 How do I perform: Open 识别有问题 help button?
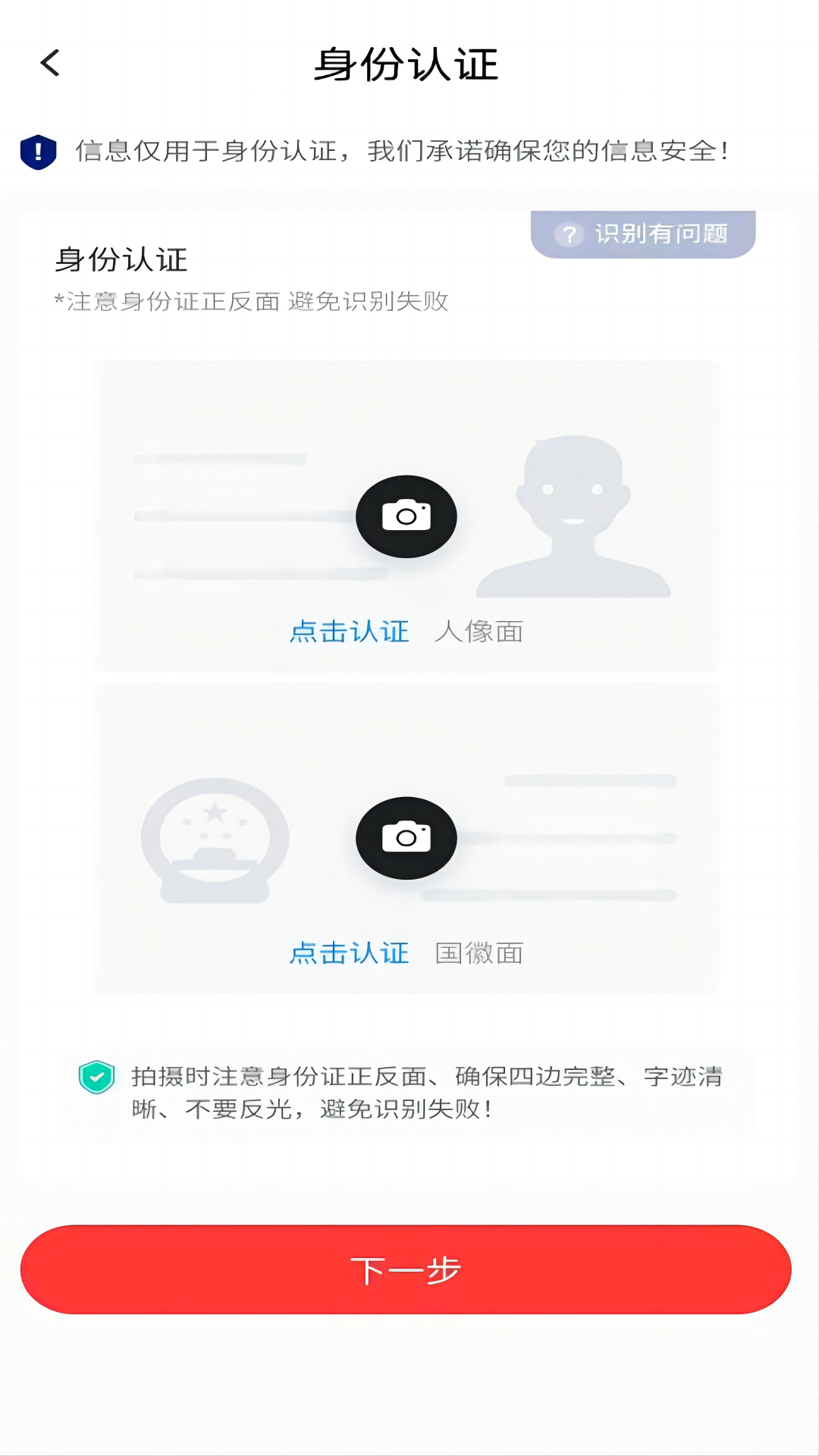(643, 234)
